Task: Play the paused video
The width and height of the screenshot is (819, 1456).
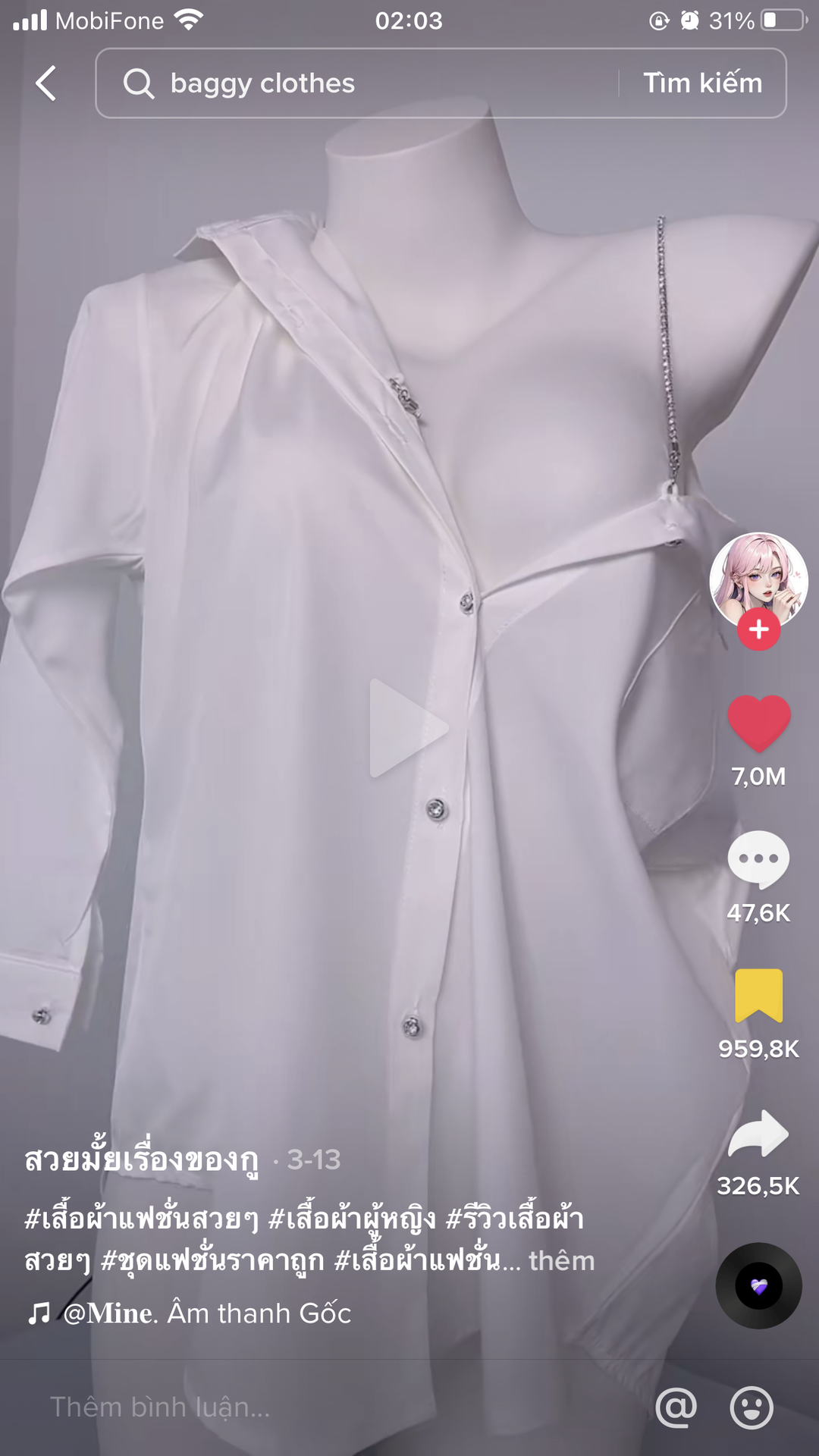Action: pyautogui.click(x=408, y=728)
